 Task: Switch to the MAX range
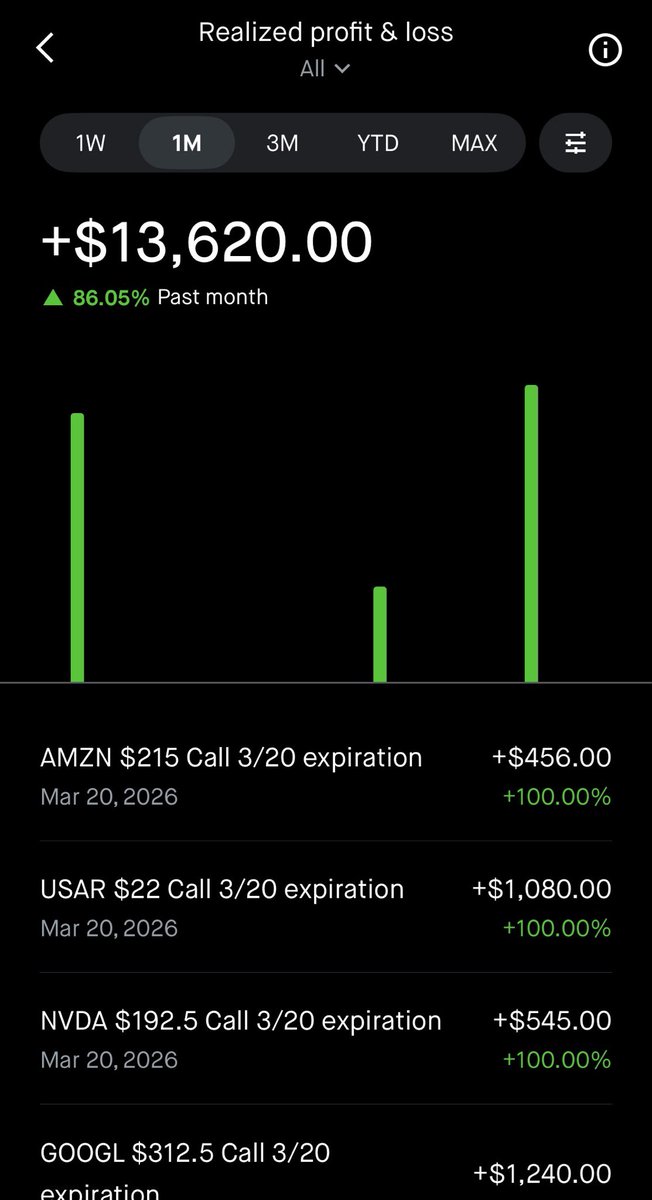(474, 143)
